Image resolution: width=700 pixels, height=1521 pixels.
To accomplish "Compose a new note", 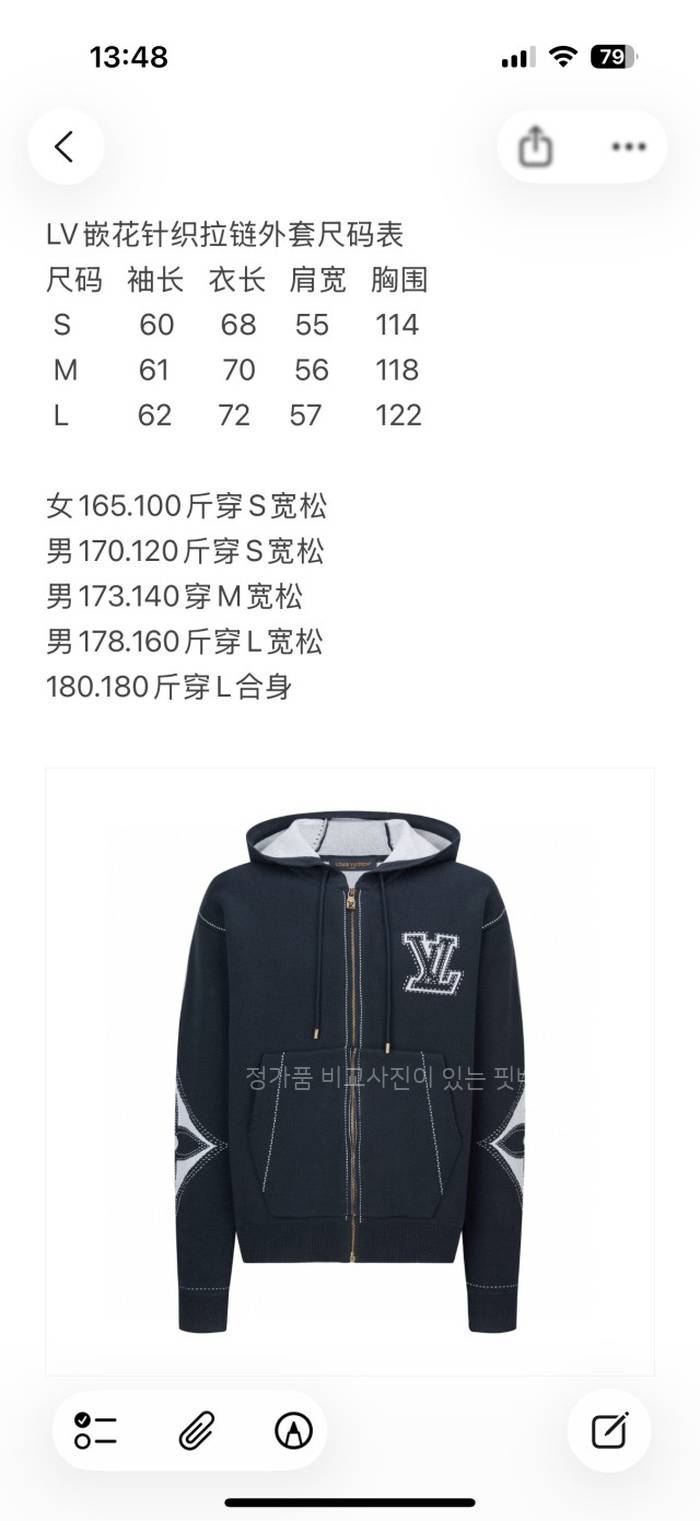I will (x=609, y=1431).
